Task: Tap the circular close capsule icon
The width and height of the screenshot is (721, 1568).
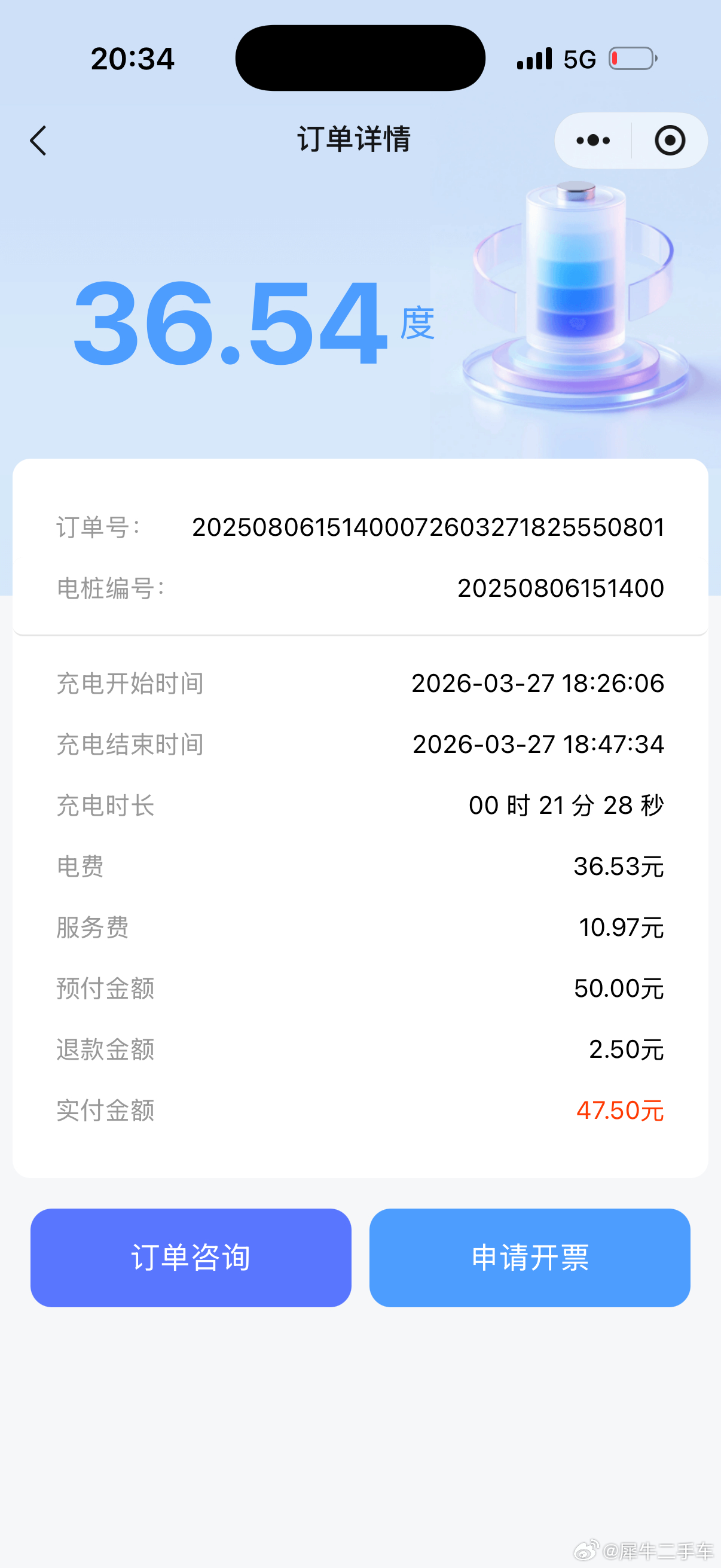Action: (670, 140)
